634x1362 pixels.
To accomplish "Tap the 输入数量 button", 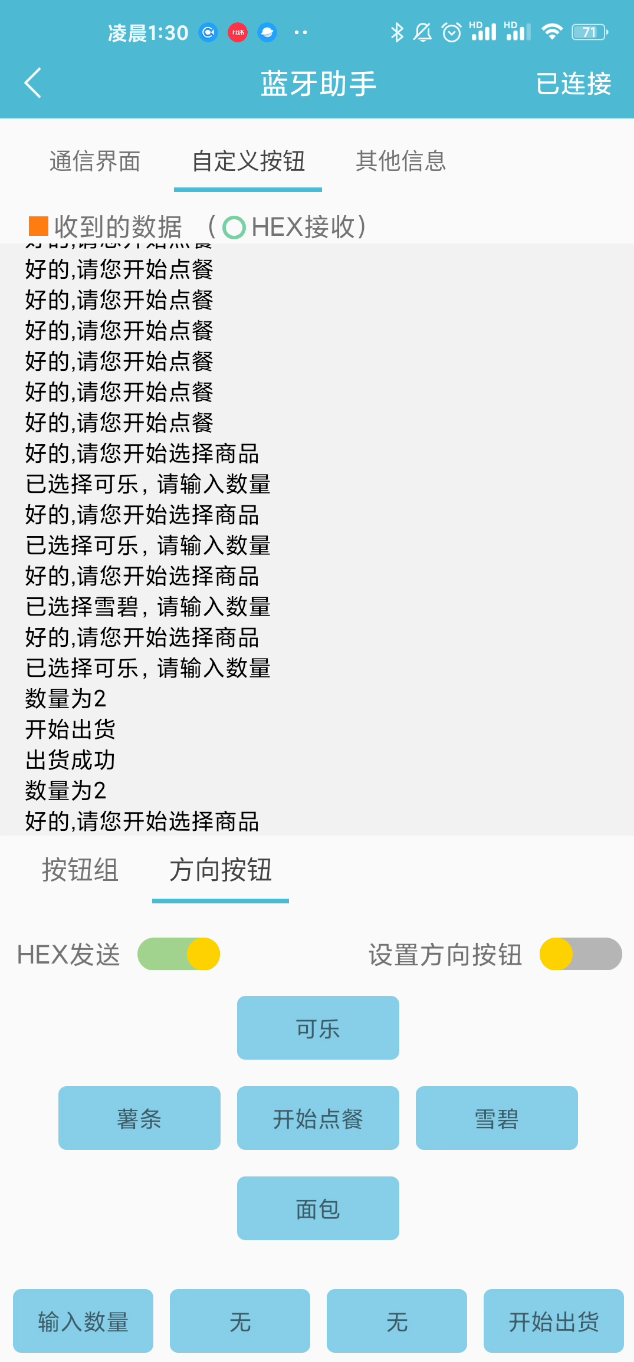I will 83,1321.
